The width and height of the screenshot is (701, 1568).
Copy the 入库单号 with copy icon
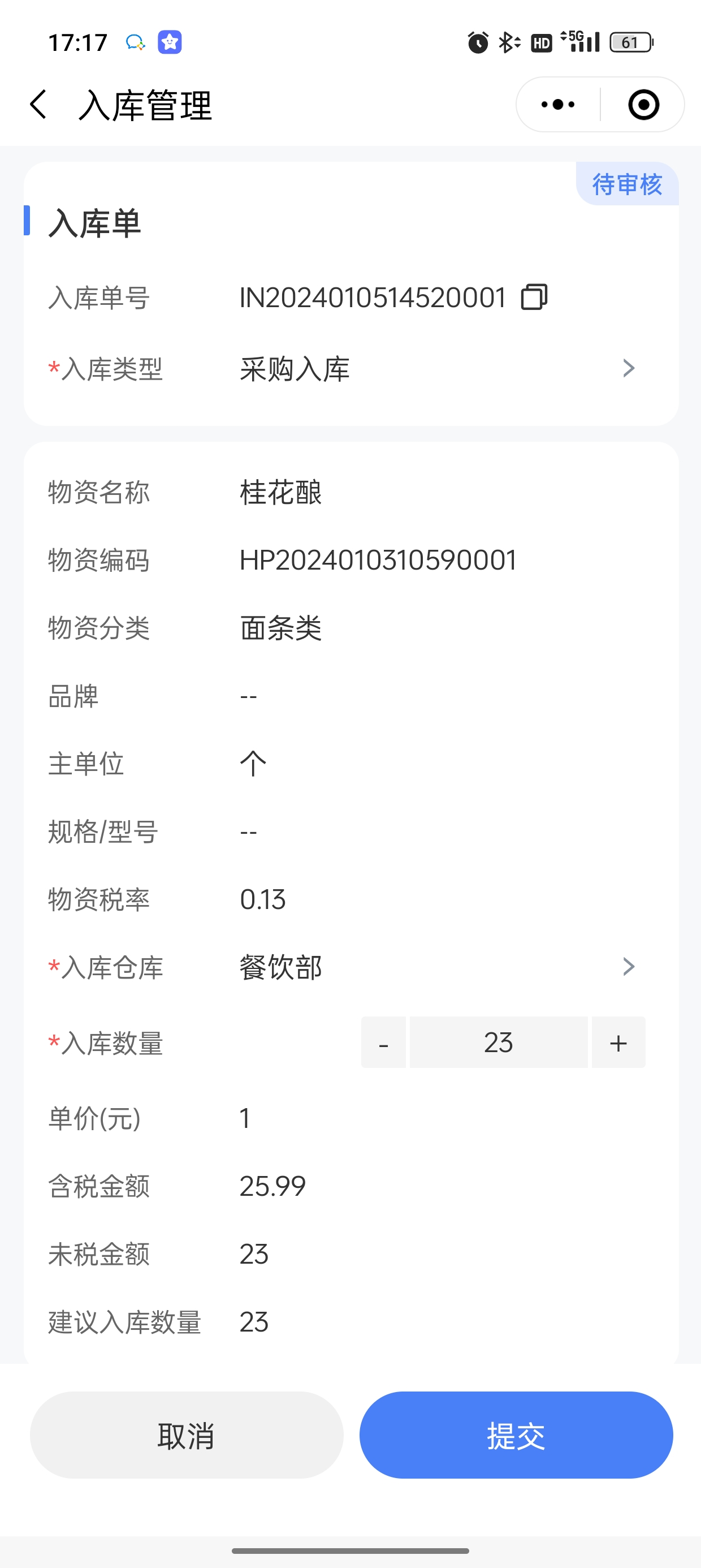pyautogui.click(x=534, y=298)
